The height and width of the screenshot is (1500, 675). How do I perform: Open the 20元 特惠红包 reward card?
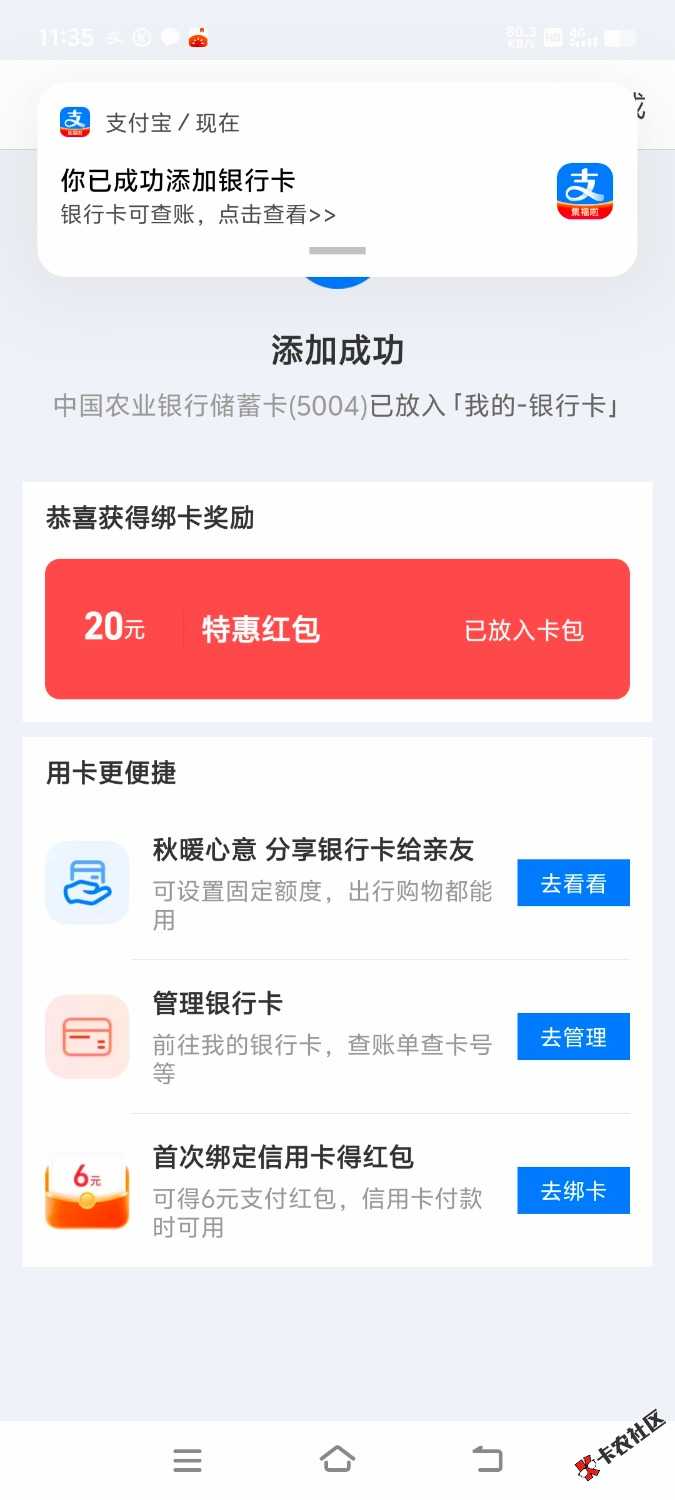pyautogui.click(x=337, y=629)
